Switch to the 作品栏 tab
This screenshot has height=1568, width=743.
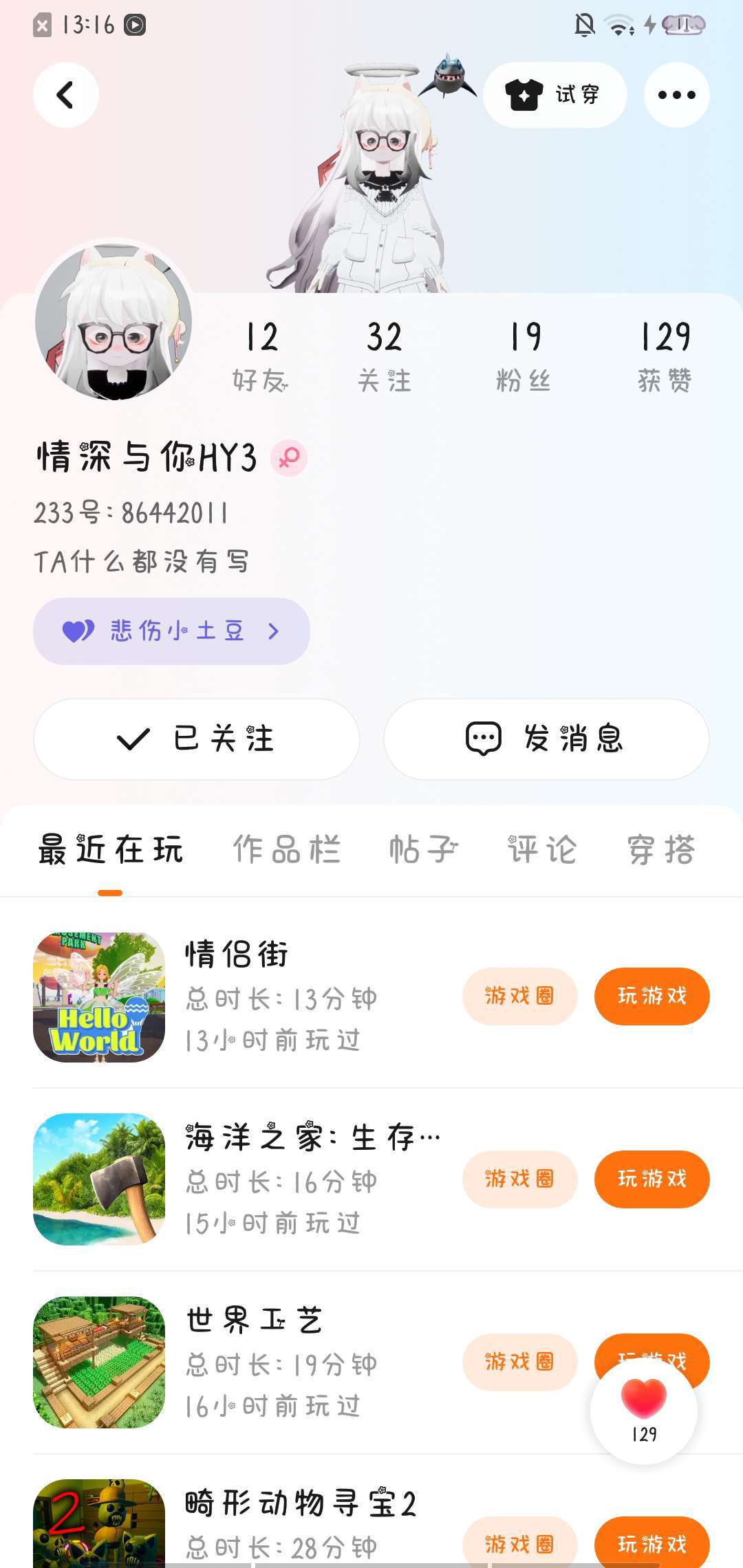pos(287,850)
